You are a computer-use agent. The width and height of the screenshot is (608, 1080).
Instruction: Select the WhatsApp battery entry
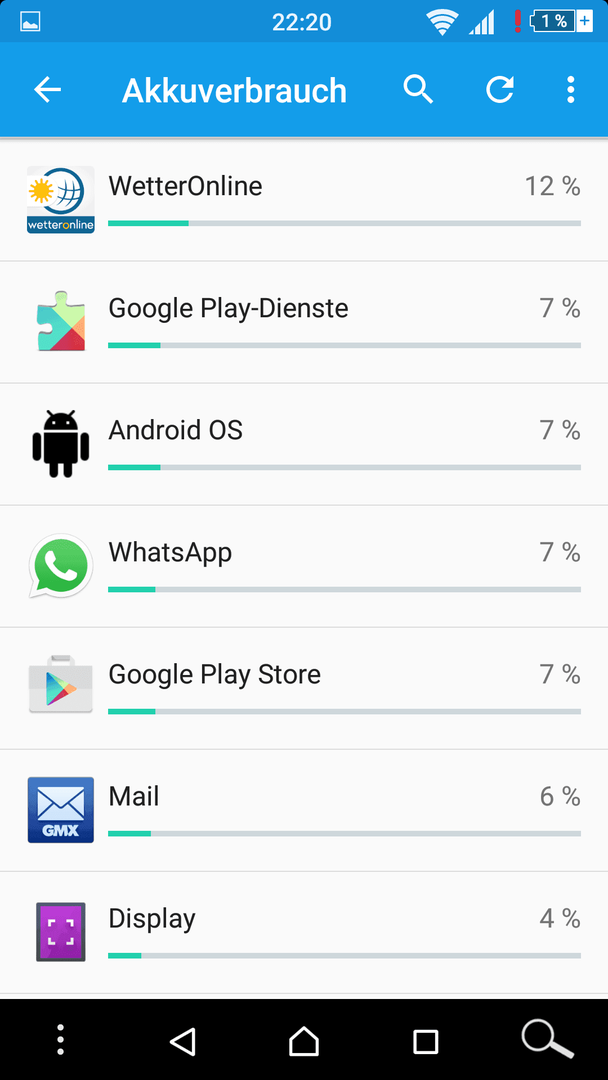tap(304, 566)
